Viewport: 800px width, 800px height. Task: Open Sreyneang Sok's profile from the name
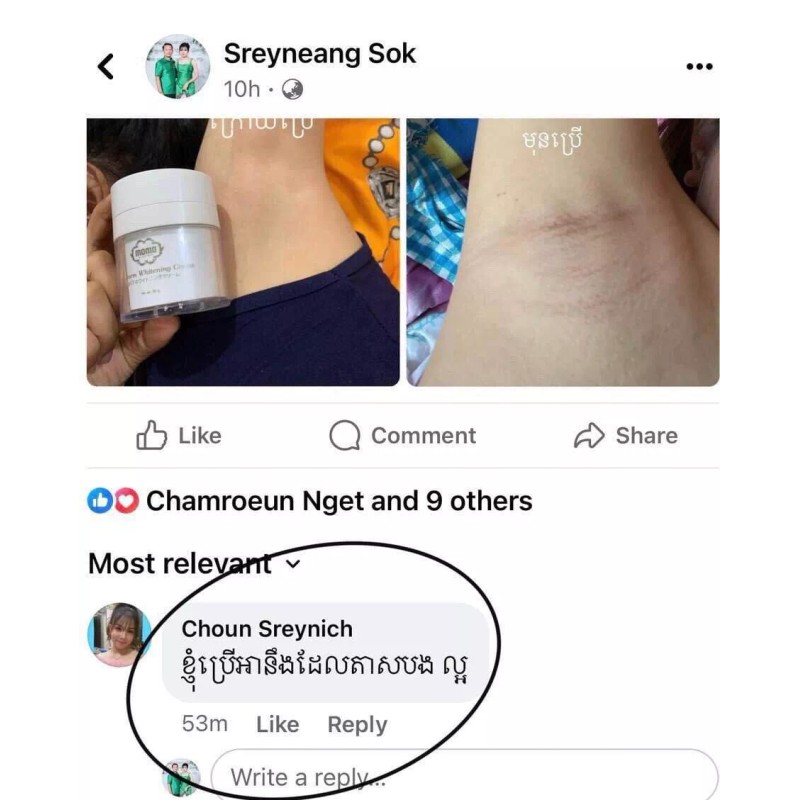(x=319, y=54)
